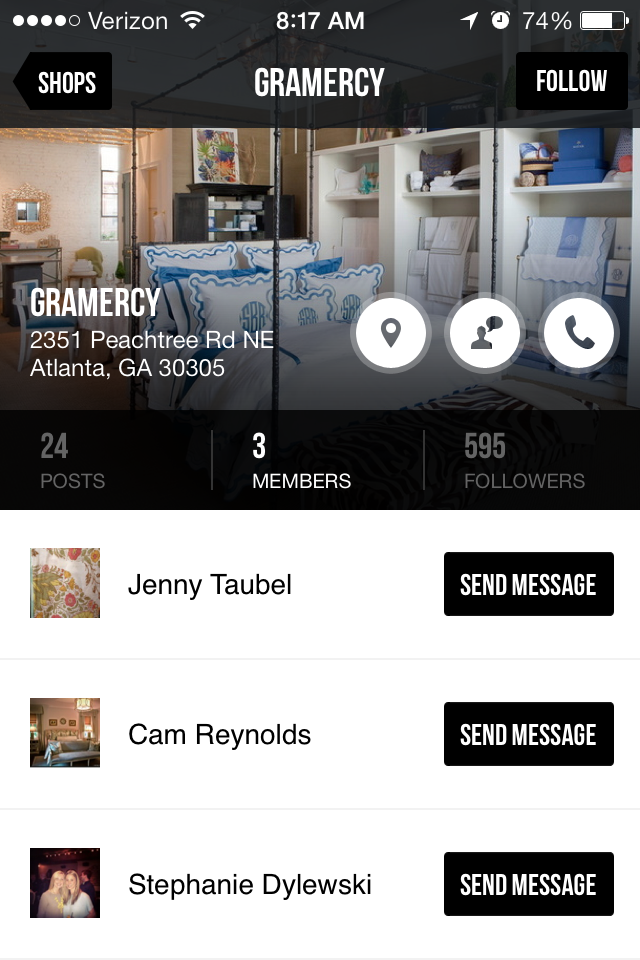
Task: Switch to the Posts tab
Action: (72, 460)
